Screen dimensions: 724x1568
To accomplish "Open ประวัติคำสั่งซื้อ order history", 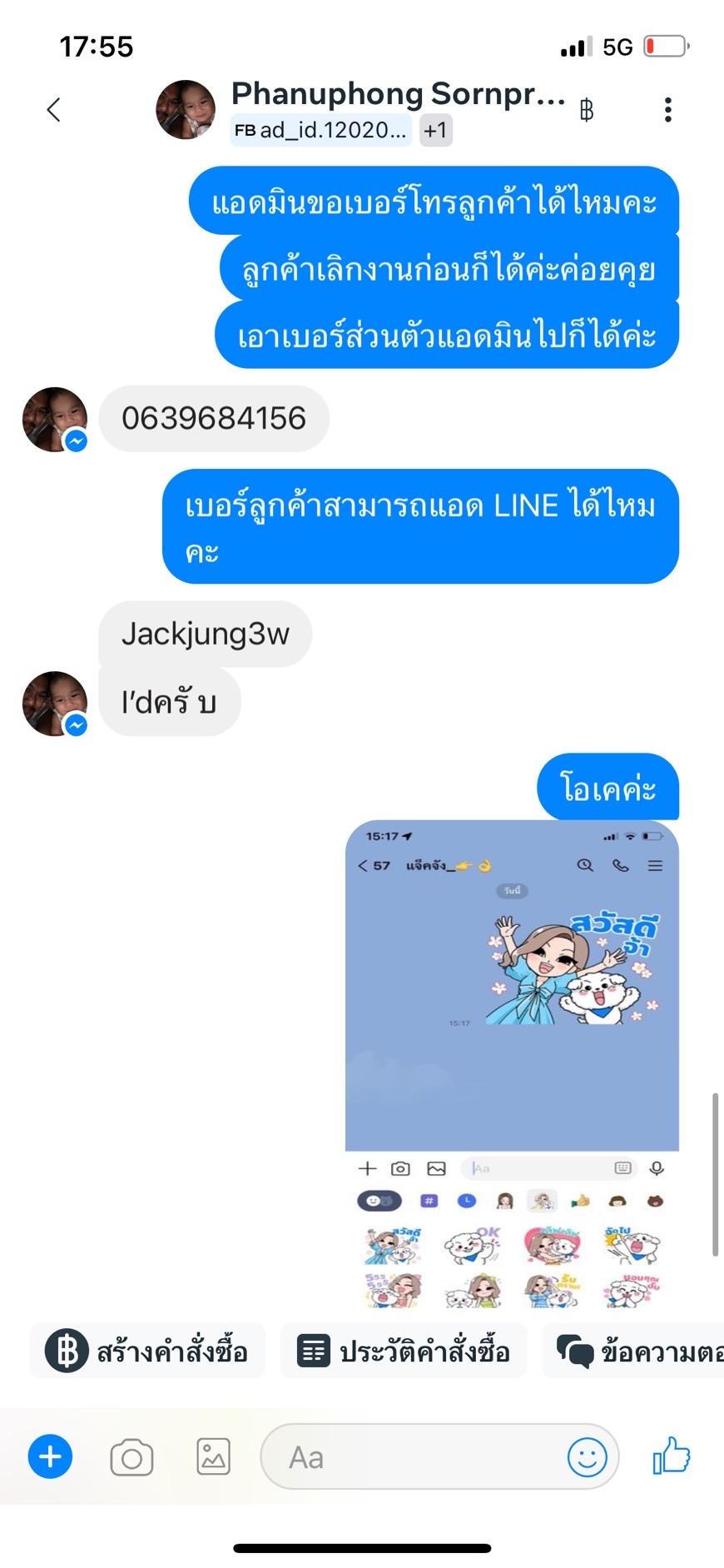I will point(404,1350).
